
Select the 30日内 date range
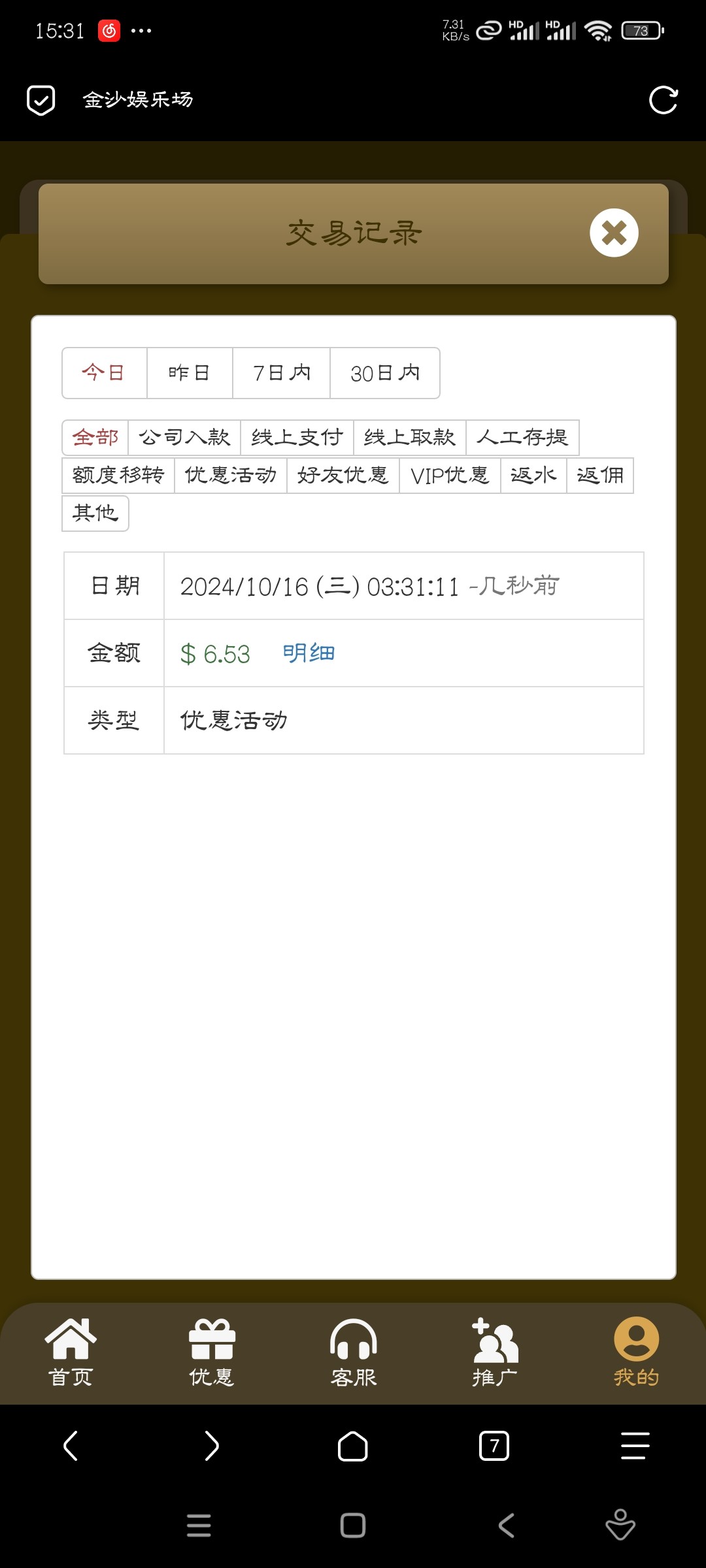coord(385,373)
